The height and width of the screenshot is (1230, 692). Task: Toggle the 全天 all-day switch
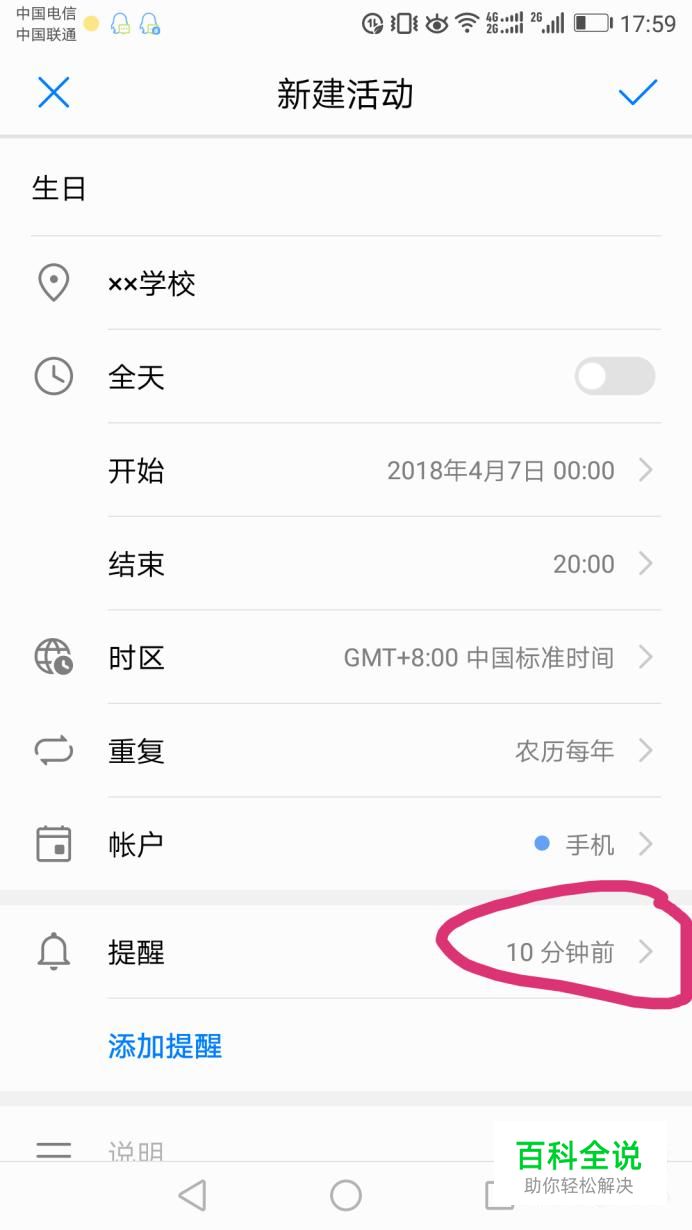614,377
